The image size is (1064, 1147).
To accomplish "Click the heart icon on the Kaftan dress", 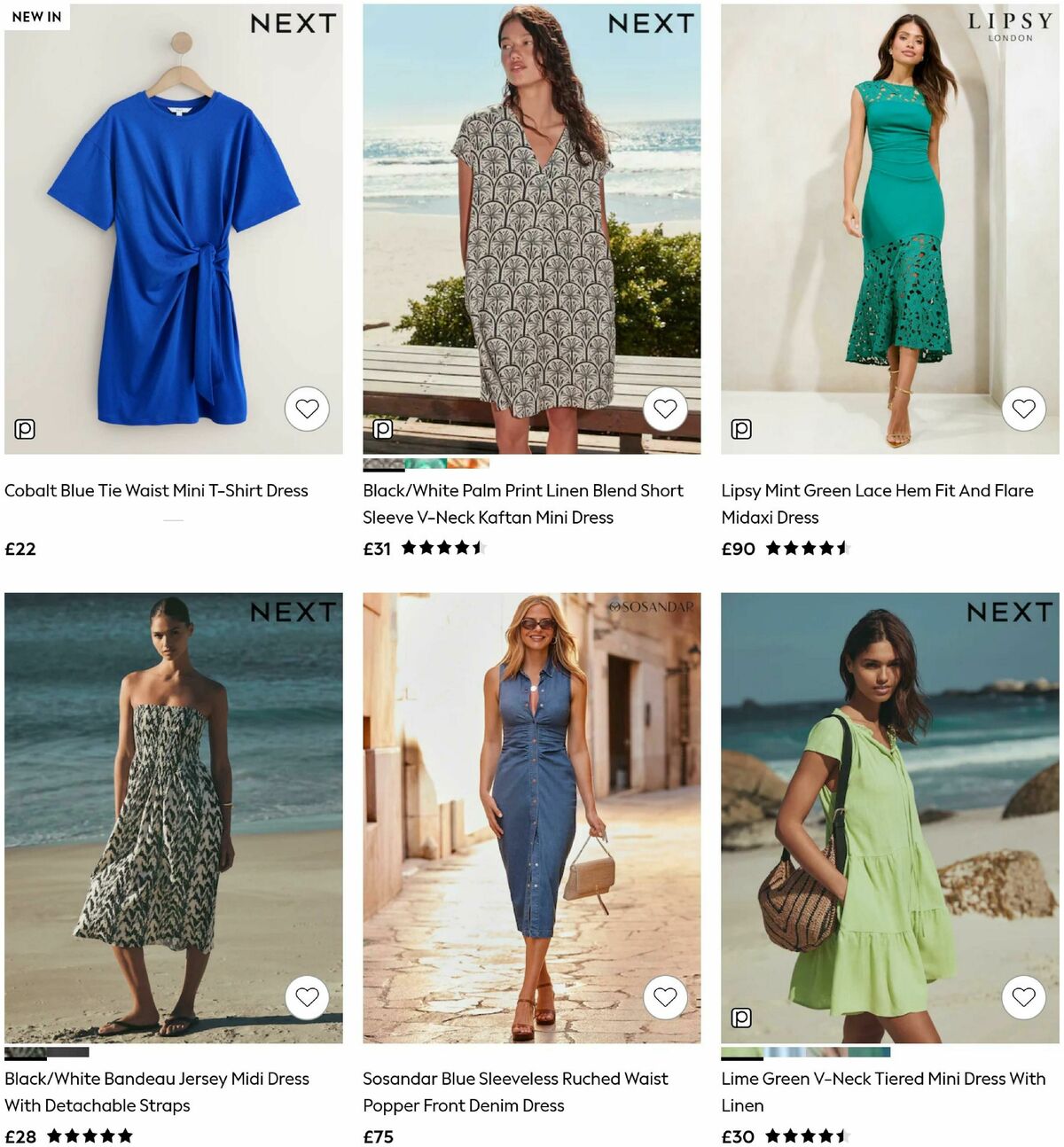I will 665,409.
